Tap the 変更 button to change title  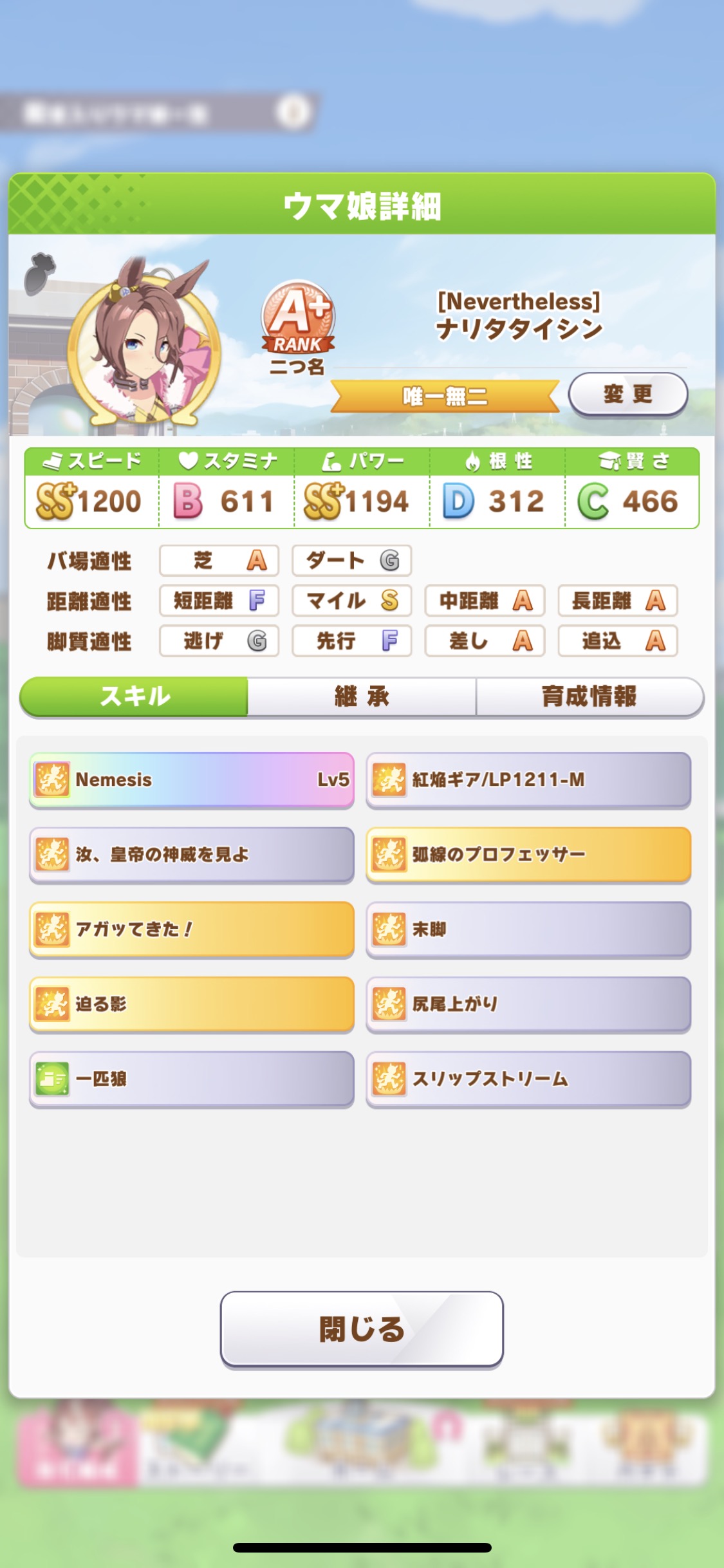[x=627, y=394]
